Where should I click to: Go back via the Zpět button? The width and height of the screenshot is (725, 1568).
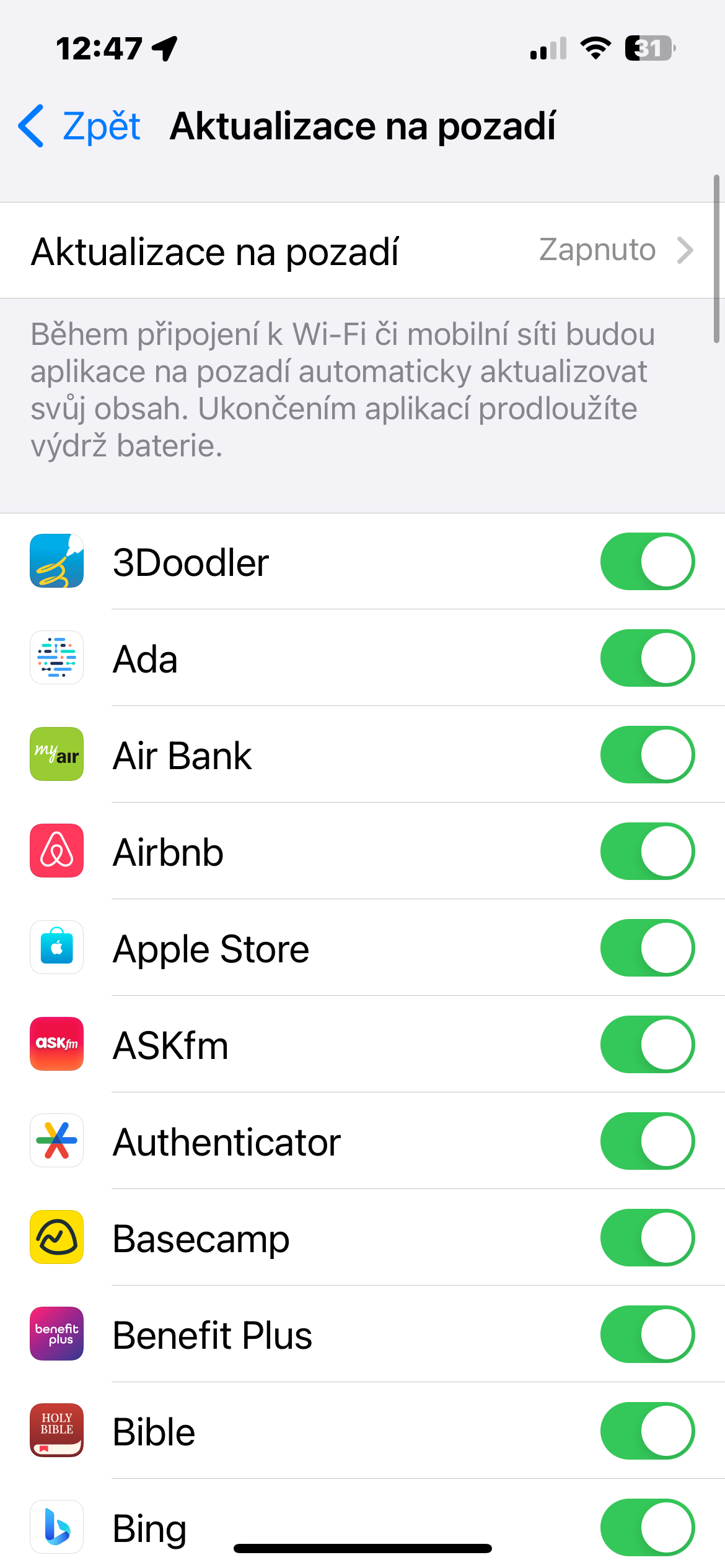81,126
